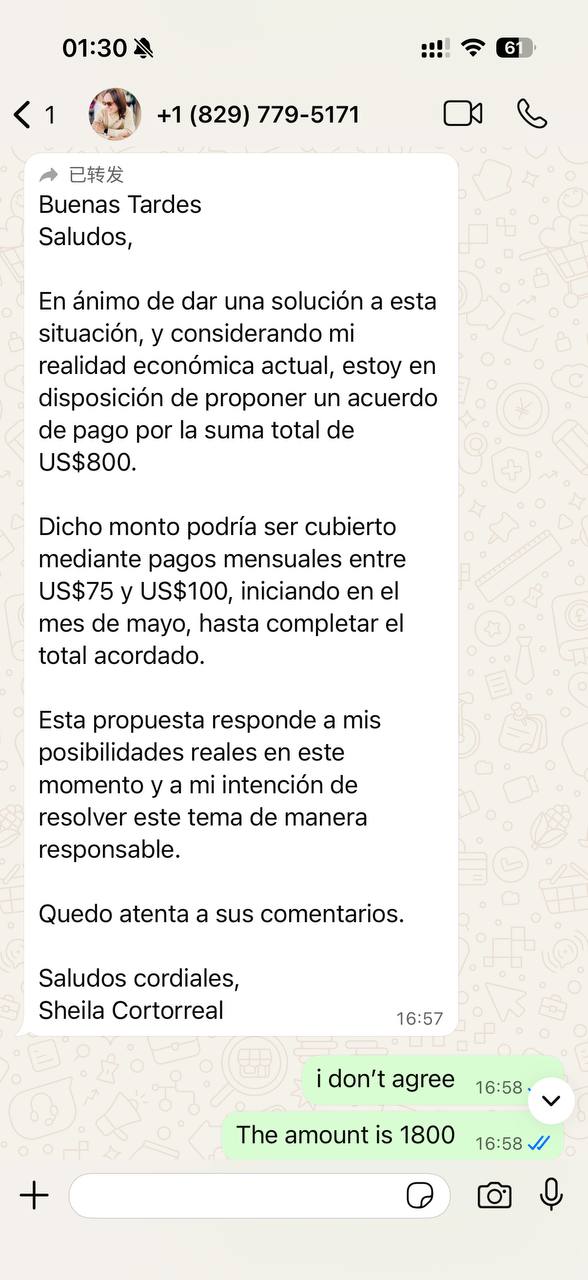The width and height of the screenshot is (588, 1280).
Task: Start a video call
Action: coord(463,114)
